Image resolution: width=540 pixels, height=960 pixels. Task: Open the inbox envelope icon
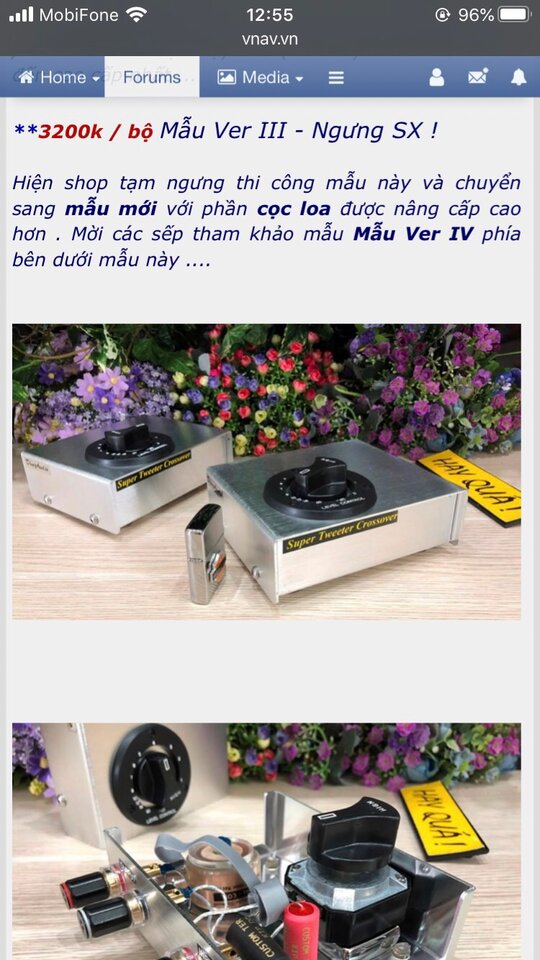coord(478,77)
